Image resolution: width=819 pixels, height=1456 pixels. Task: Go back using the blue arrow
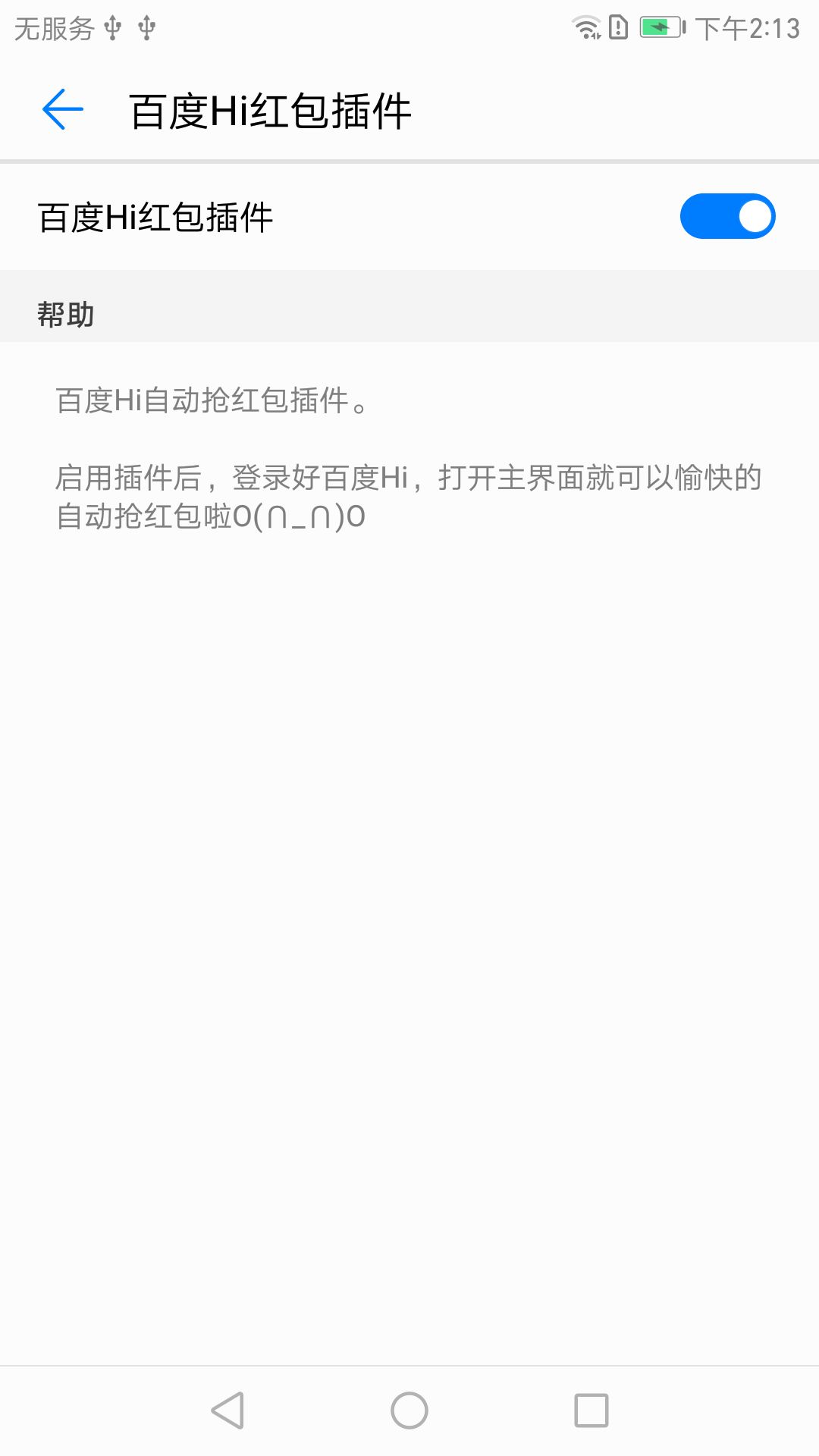pyautogui.click(x=63, y=110)
